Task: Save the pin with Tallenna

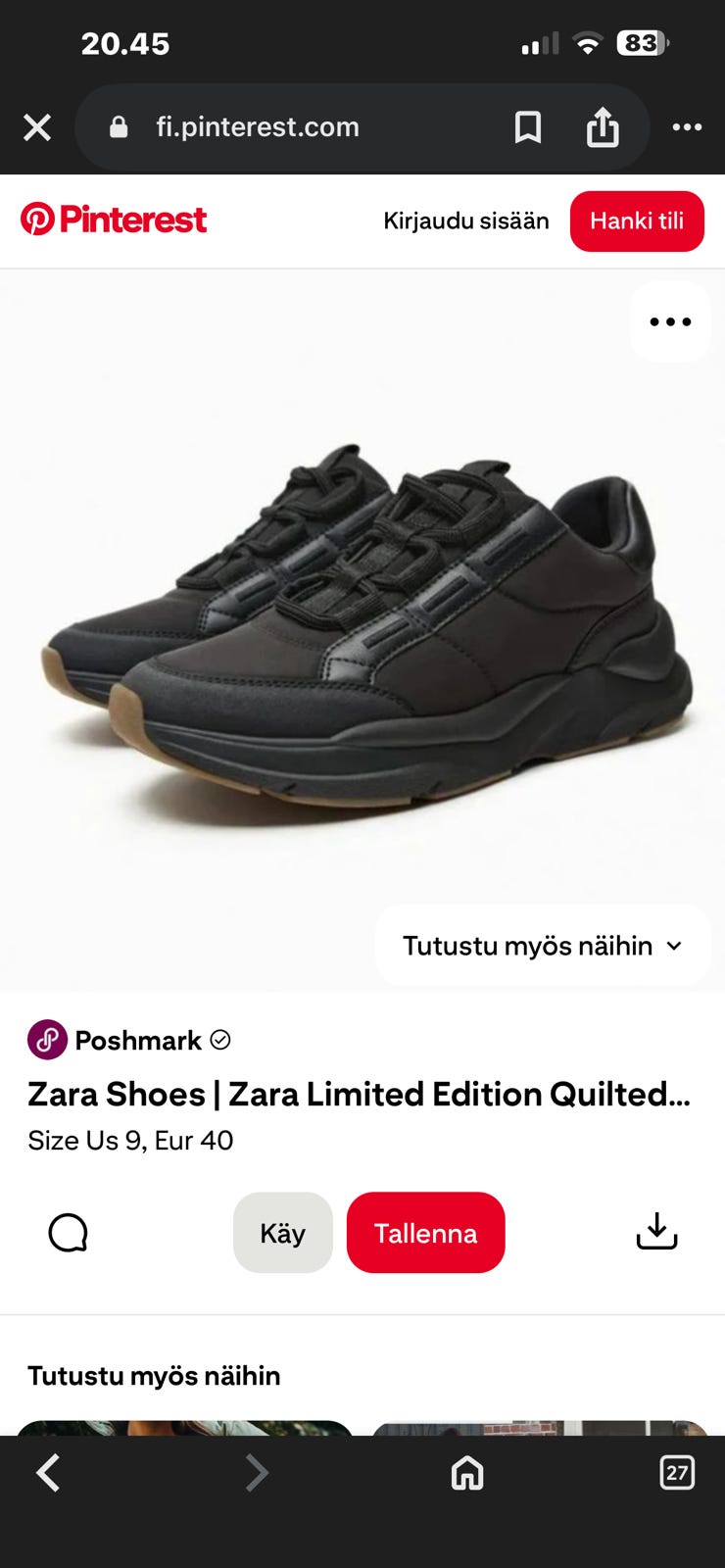Action: [425, 1233]
